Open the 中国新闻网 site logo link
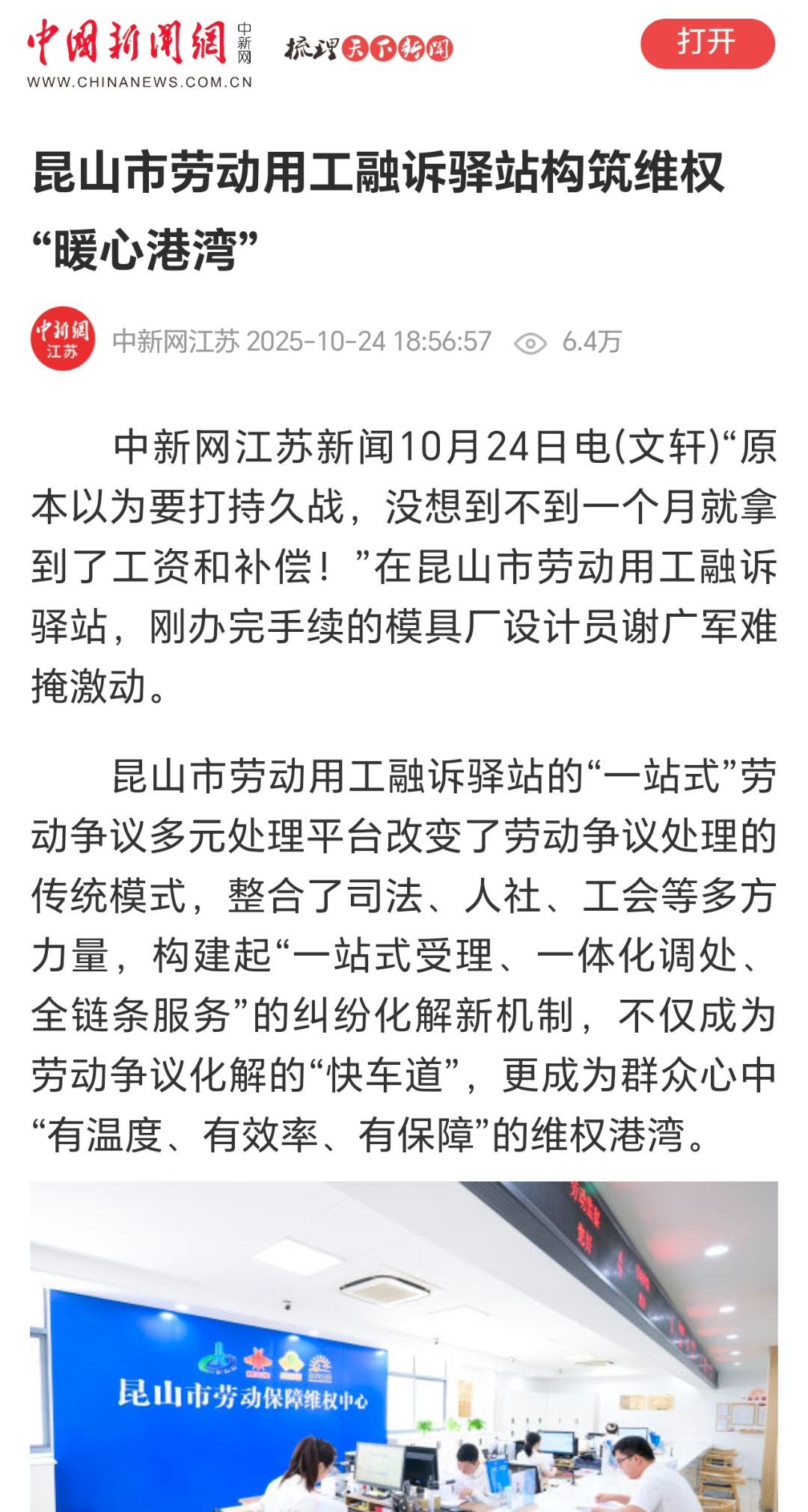Viewport: 808px width, 1512px height. tap(140, 54)
